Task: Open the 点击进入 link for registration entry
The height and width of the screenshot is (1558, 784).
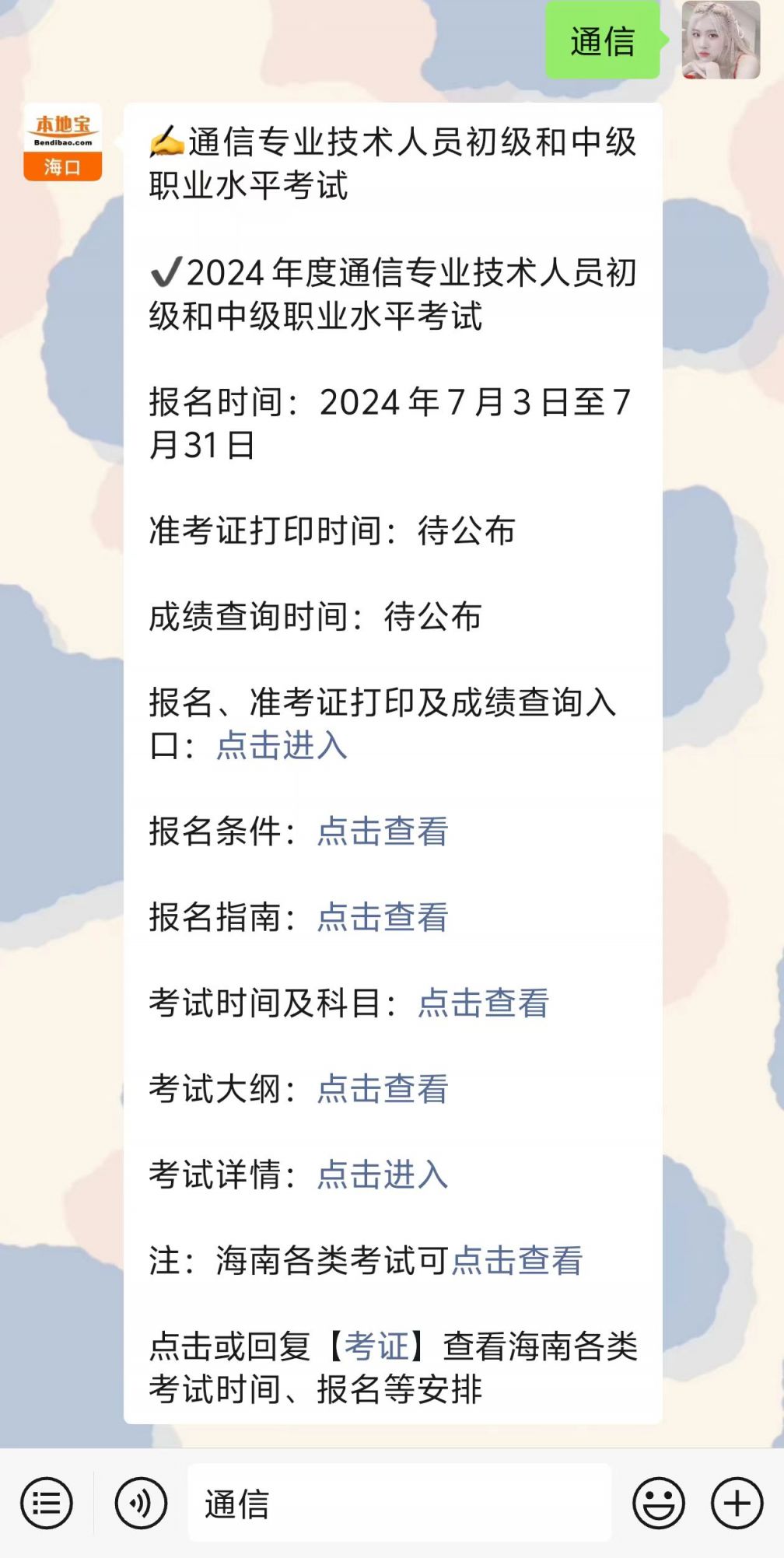Action: pos(282,745)
